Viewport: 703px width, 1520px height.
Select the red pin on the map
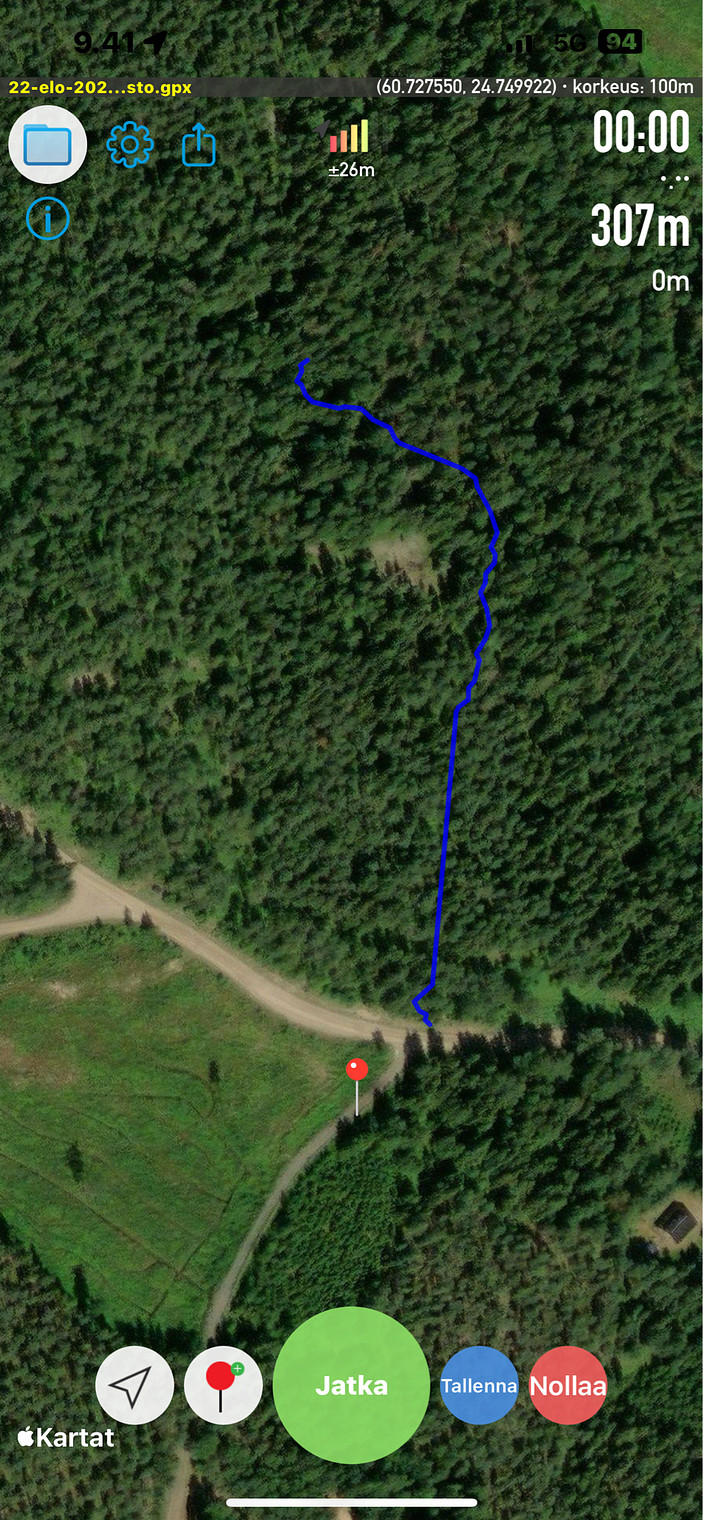coord(357,1071)
